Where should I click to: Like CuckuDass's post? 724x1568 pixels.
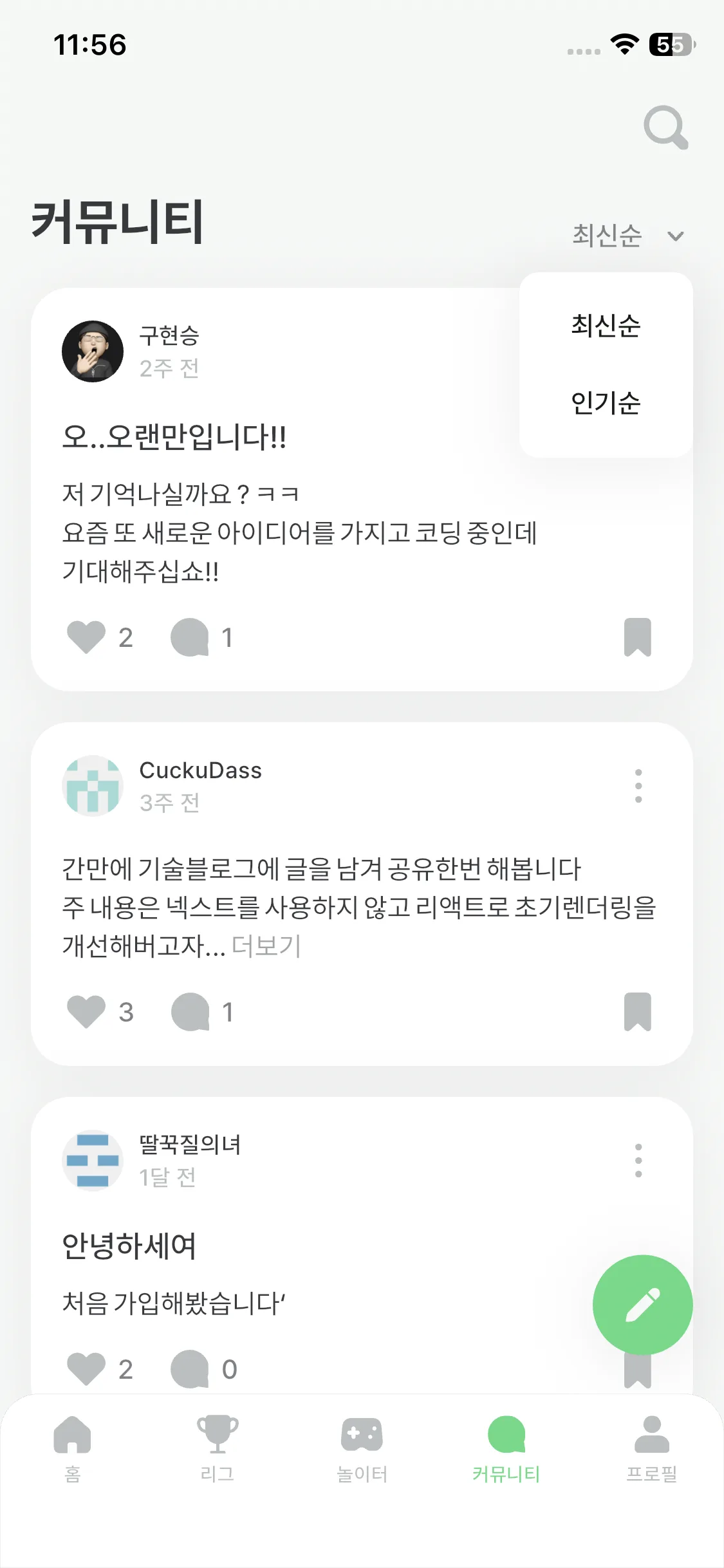tap(86, 1012)
